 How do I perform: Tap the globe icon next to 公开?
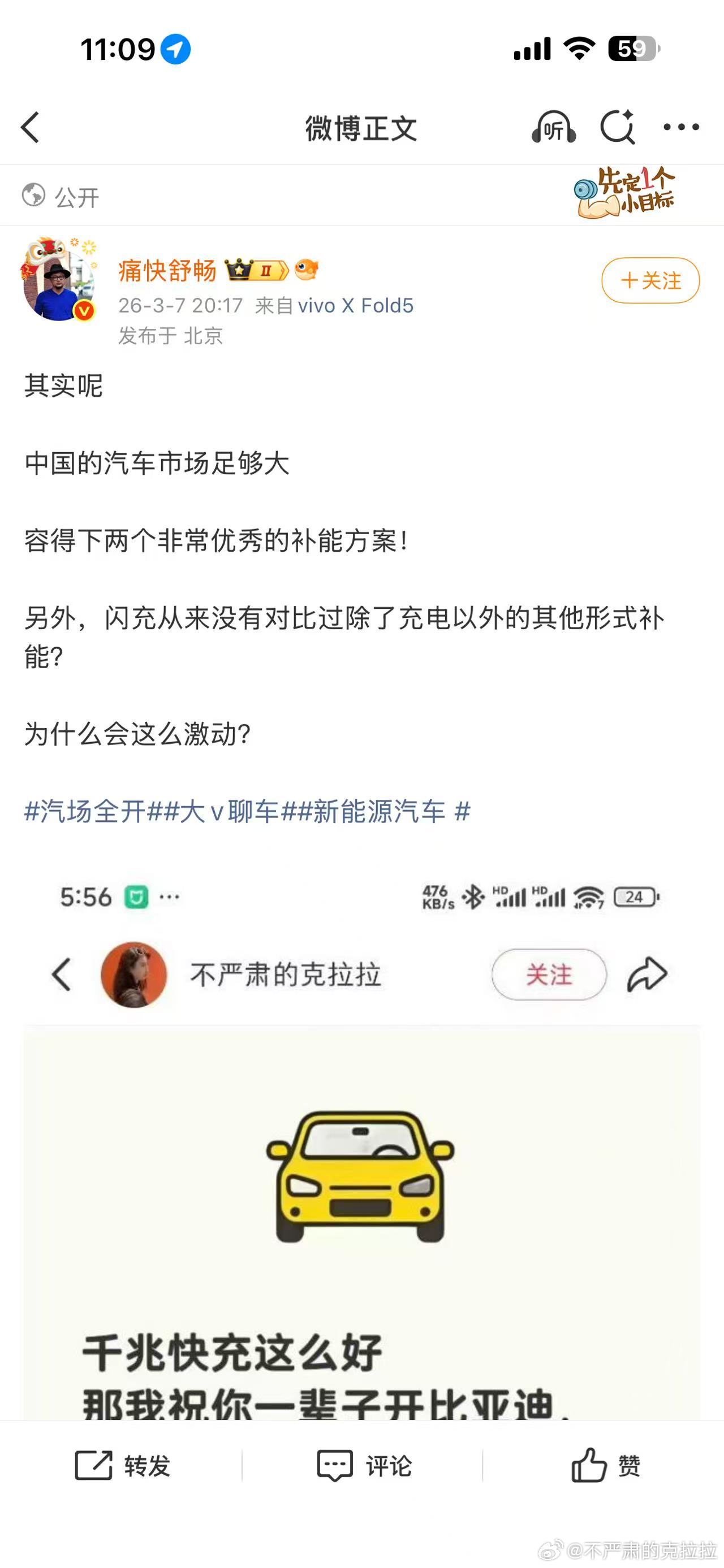tap(34, 195)
